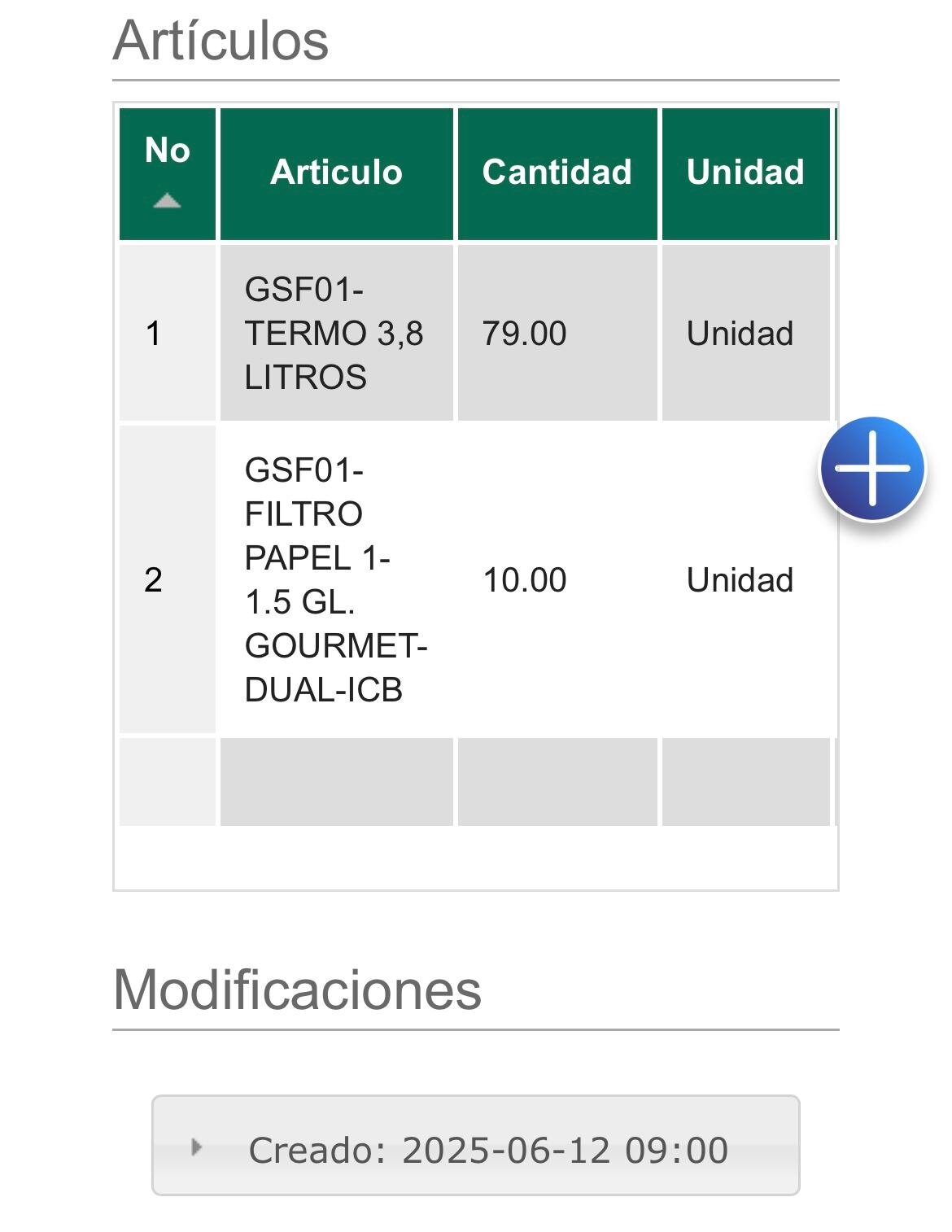Screen dimensions: 952x1232
Task: Select row 2 GSF01-FILTRO PAPEL article
Action: pyautogui.click(x=336, y=579)
